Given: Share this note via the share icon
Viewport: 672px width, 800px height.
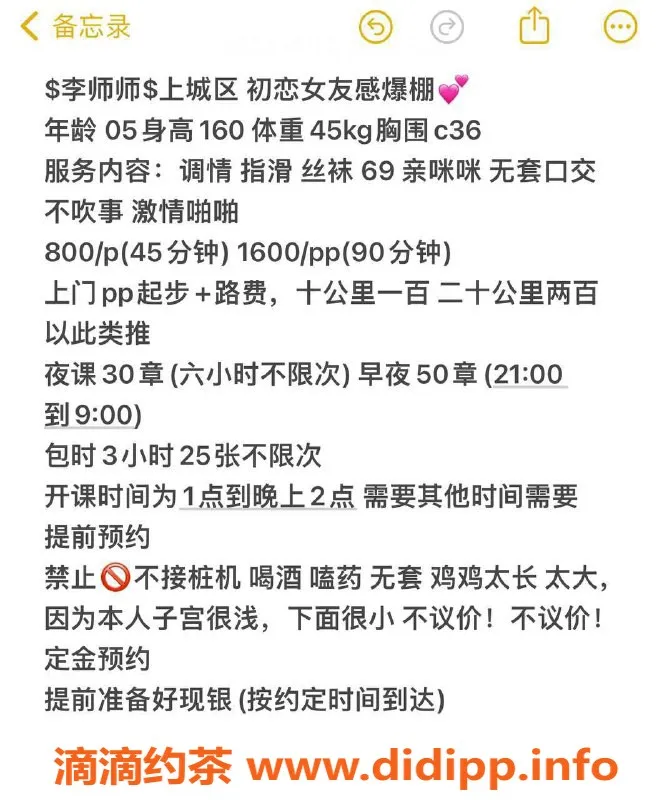Looking at the screenshot, I should click(535, 25).
